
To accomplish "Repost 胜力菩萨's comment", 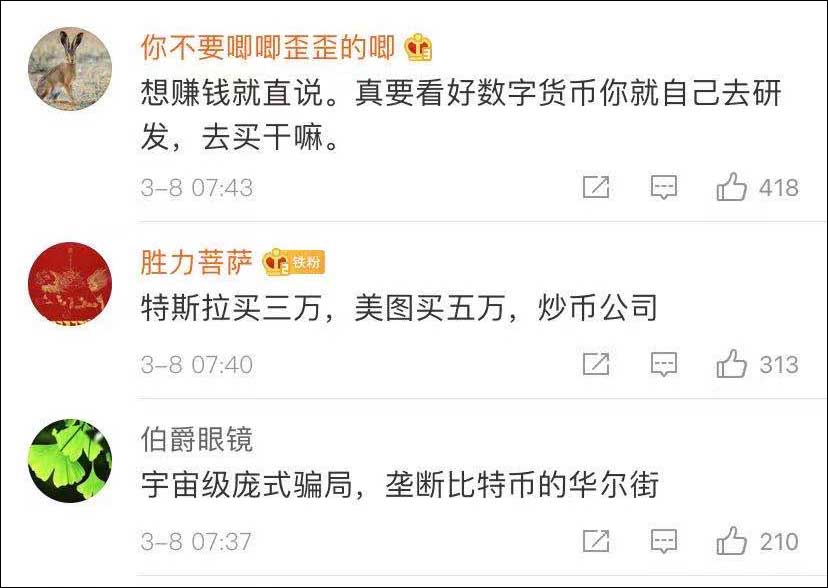I will [x=596, y=364].
